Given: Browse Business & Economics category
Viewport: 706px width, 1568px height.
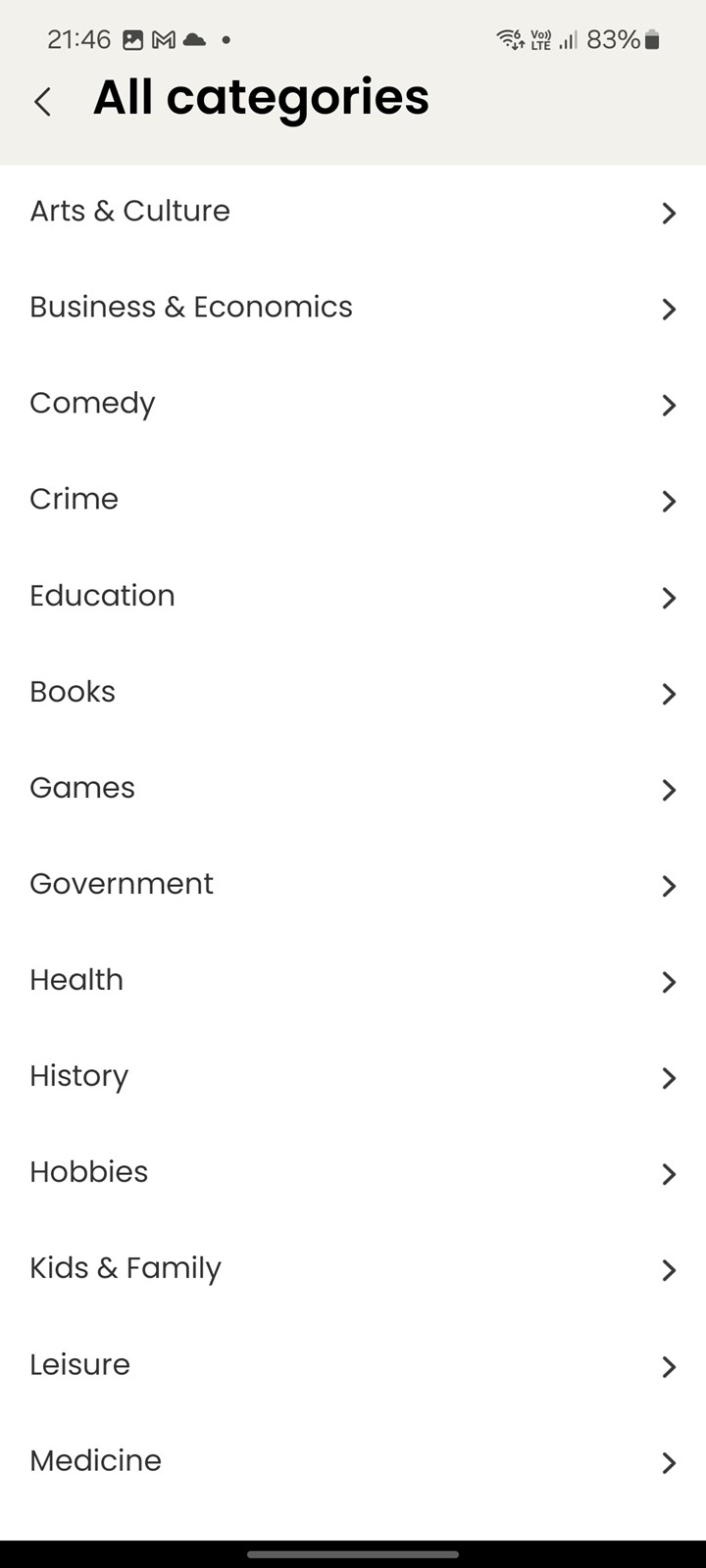Looking at the screenshot, I should 353,308.
